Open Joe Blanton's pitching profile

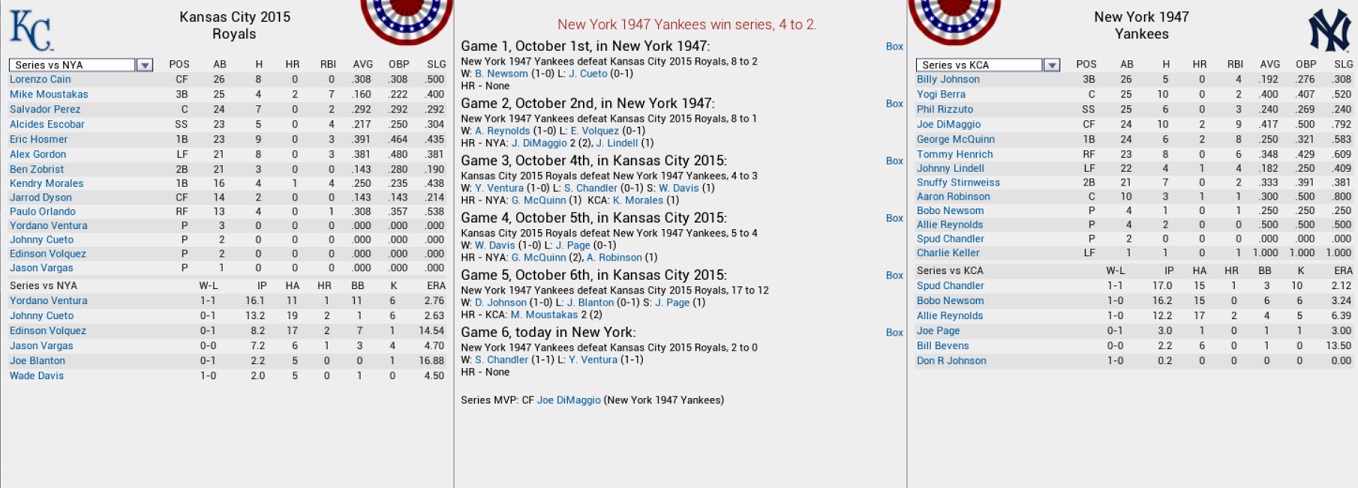[37, 360]
